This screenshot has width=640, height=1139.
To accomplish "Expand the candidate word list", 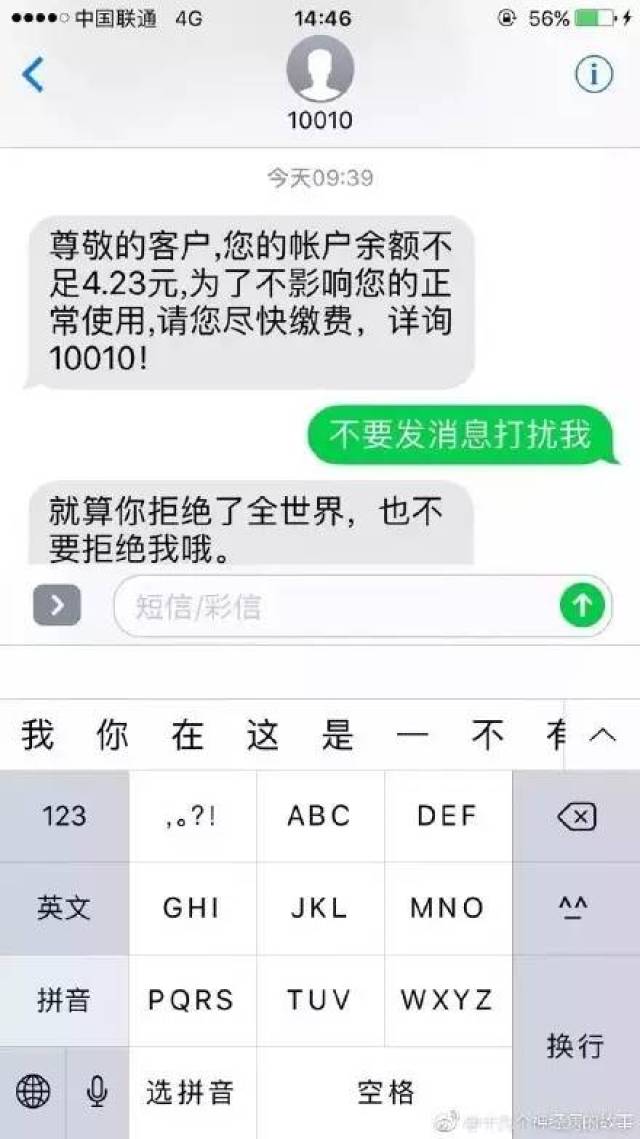I will tap(603, 735).
